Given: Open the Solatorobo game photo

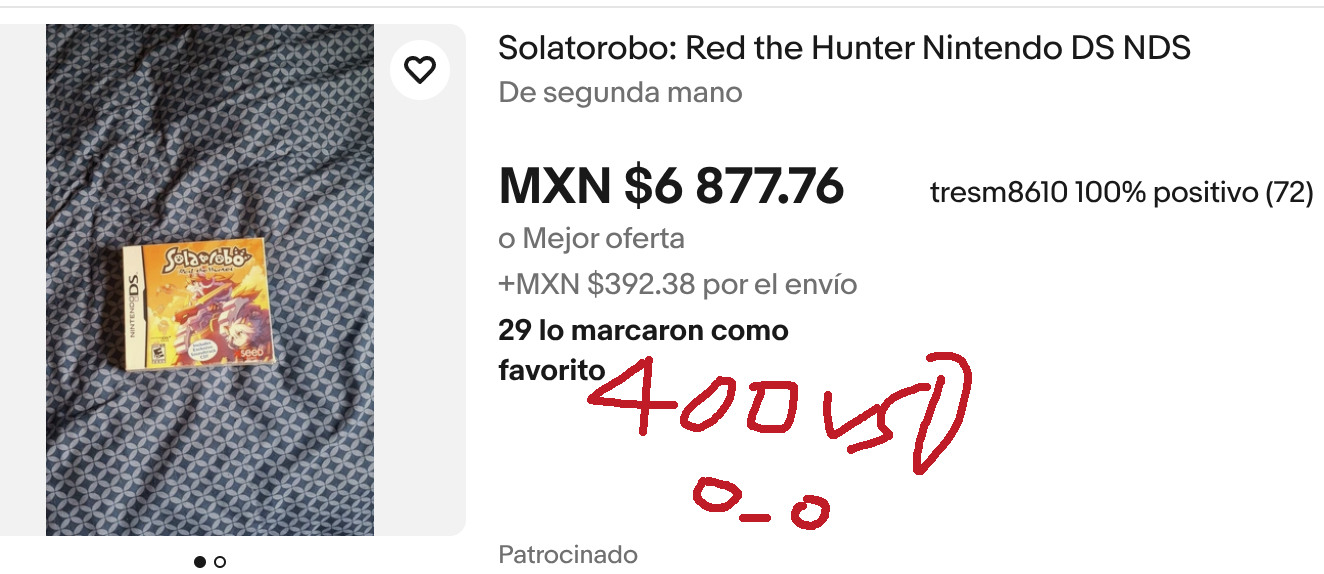Looking at the screenshot, I should tap(210, 280).
